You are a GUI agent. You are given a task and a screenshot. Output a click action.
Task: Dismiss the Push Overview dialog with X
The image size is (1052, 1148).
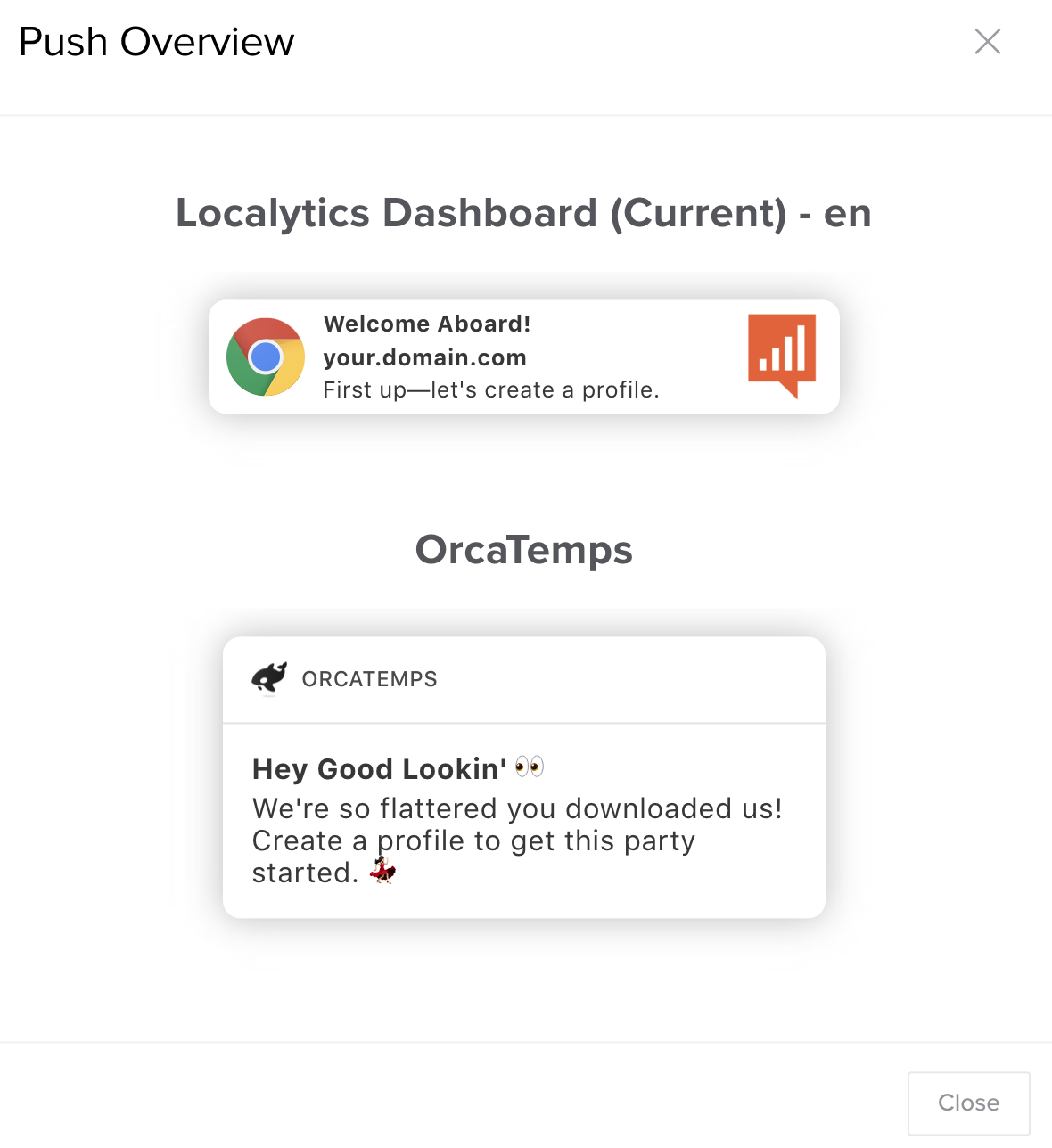pyautogui.click(x=987, y=41)
